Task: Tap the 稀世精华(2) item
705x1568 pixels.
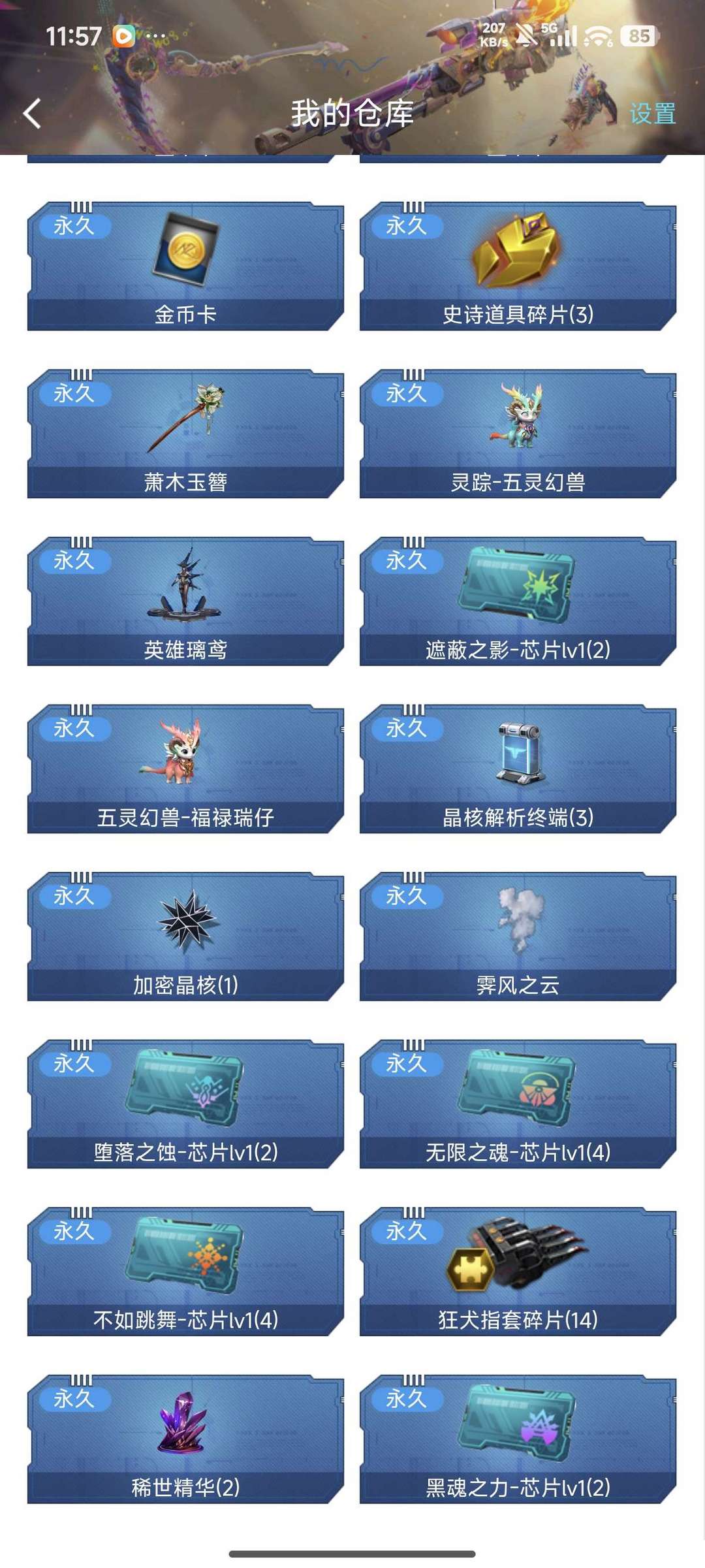Action: point(185,1439)
